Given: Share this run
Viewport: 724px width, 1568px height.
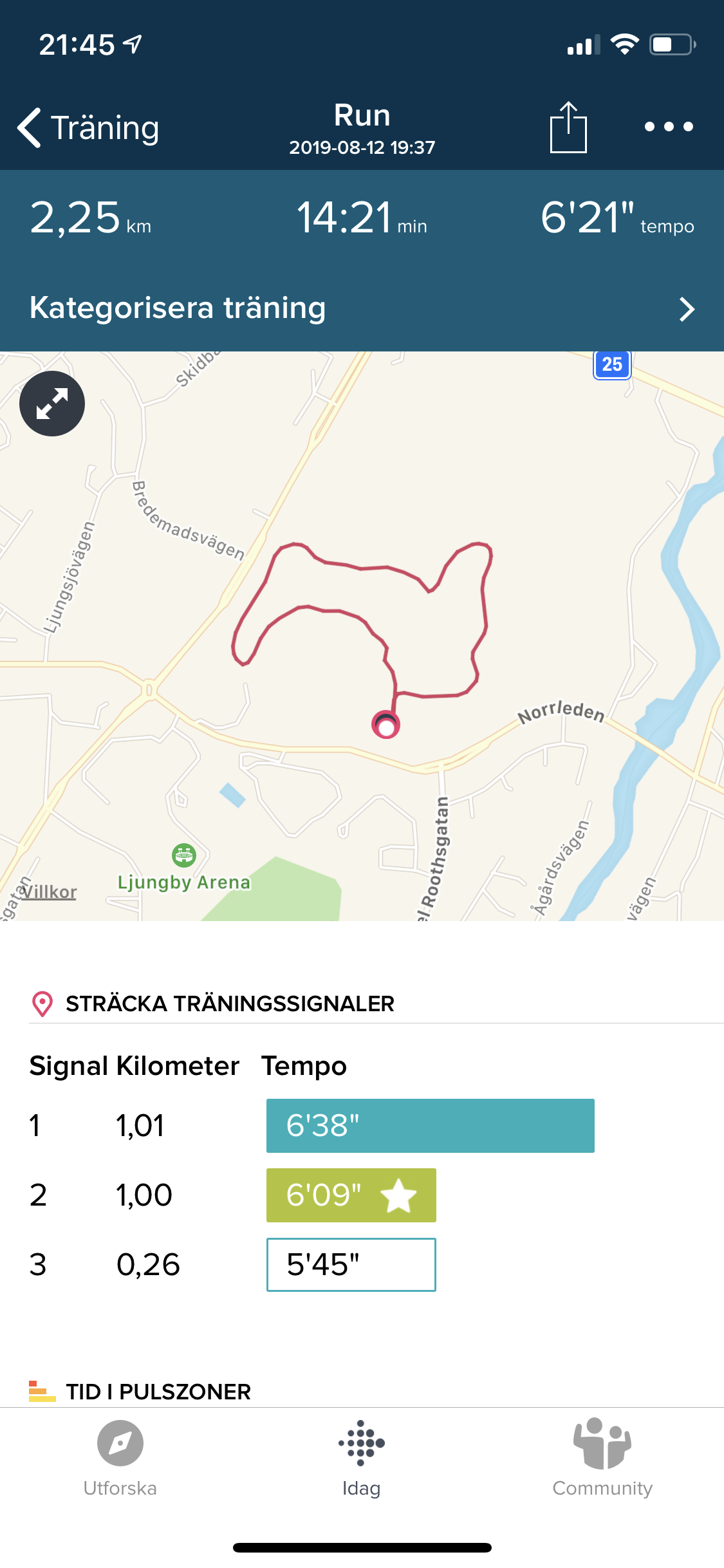Looking at the screenshot, I should tap(568, 127).
